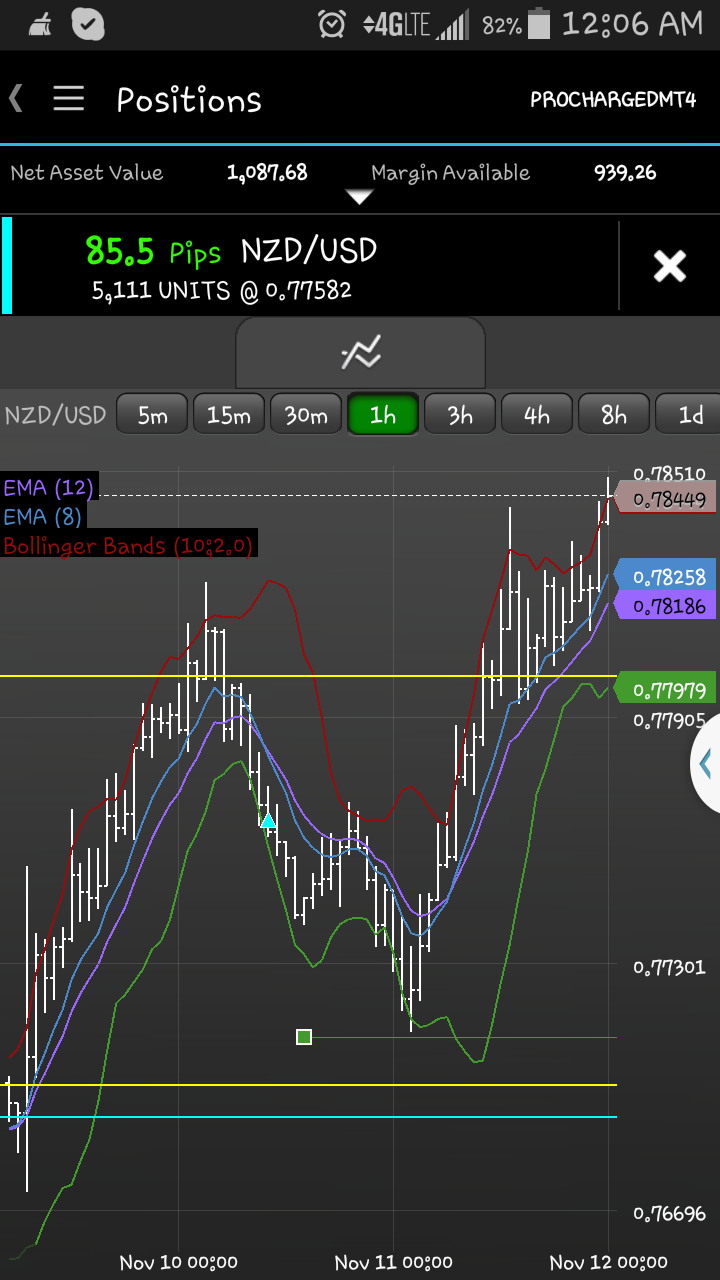This screenshot has width=720, height=1280.
Task: Tap the EMA (12) indicator label
Action: (x=49, y=488)
